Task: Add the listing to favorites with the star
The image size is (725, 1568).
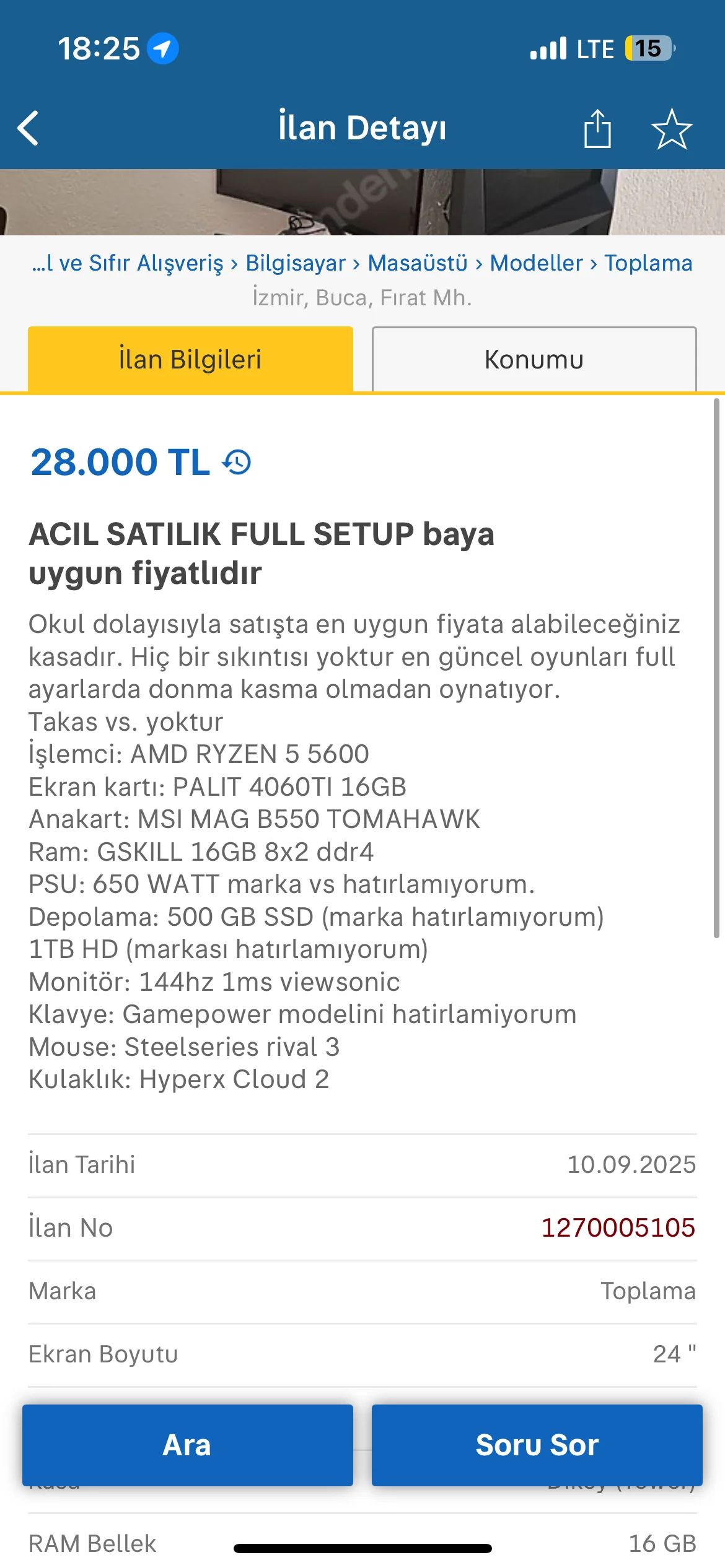Action: pyautogui.click(x=671, y=129)
